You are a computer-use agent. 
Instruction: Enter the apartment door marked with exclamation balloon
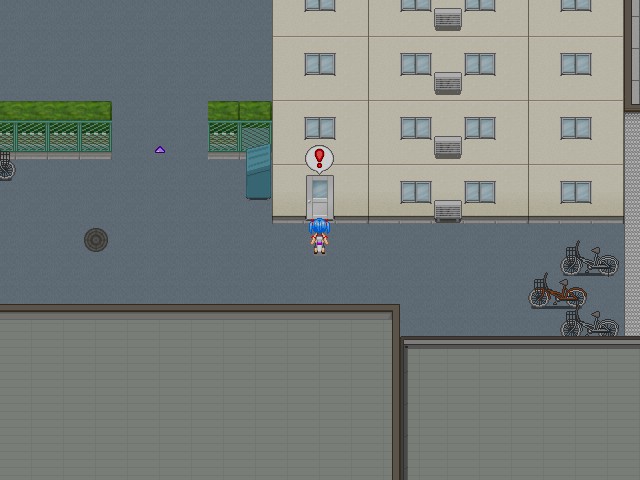pos(319,197)
